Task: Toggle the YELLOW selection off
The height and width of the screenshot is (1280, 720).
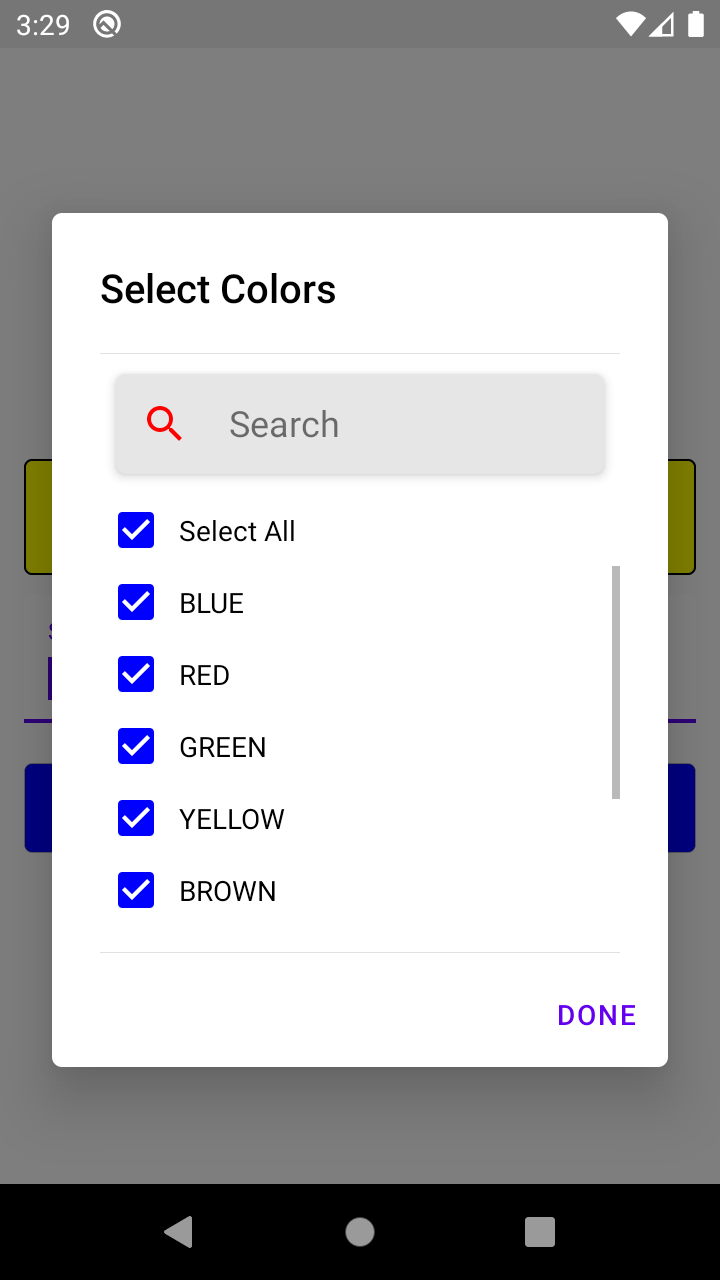Action: (x=135, y=818)
